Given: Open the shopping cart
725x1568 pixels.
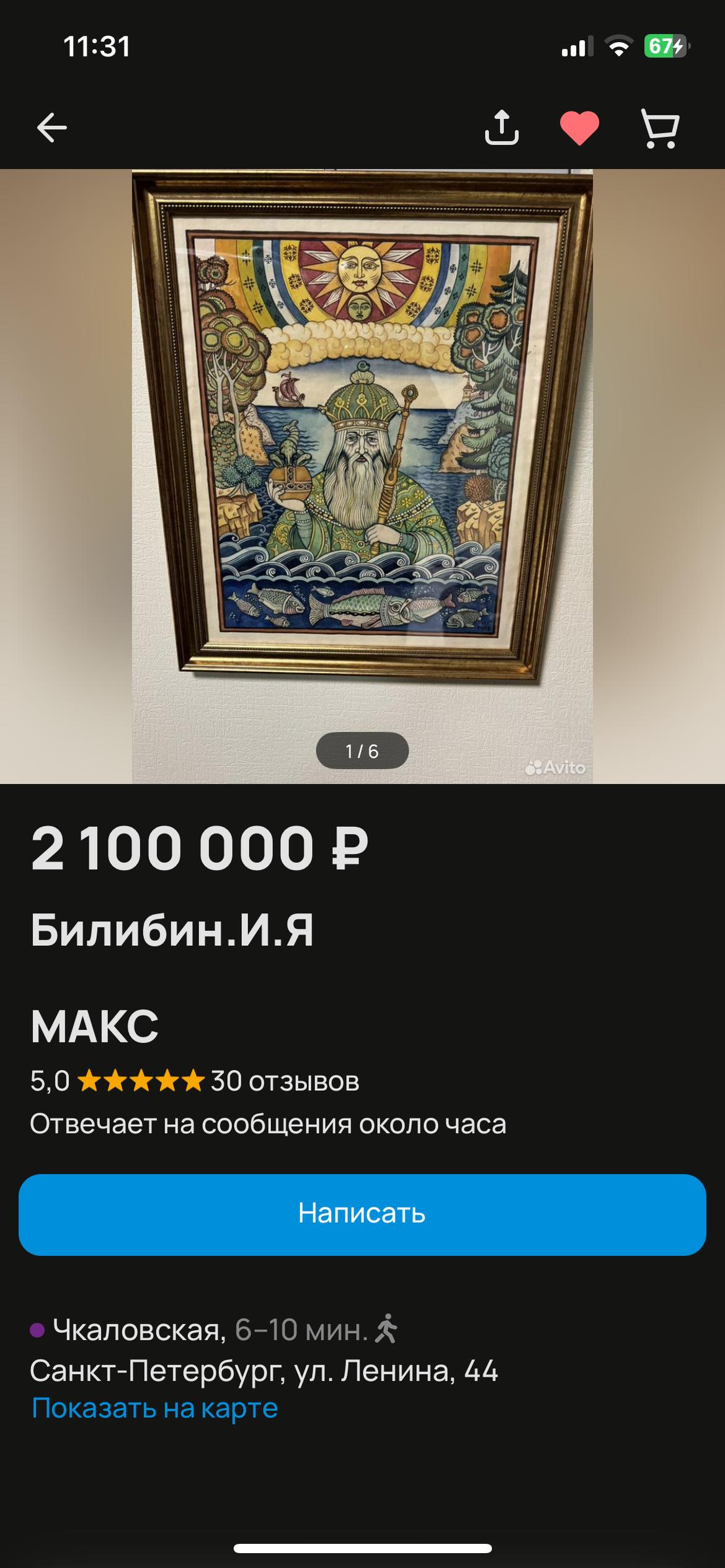Looking at the screenshot, I should click(x=660, y=129).
